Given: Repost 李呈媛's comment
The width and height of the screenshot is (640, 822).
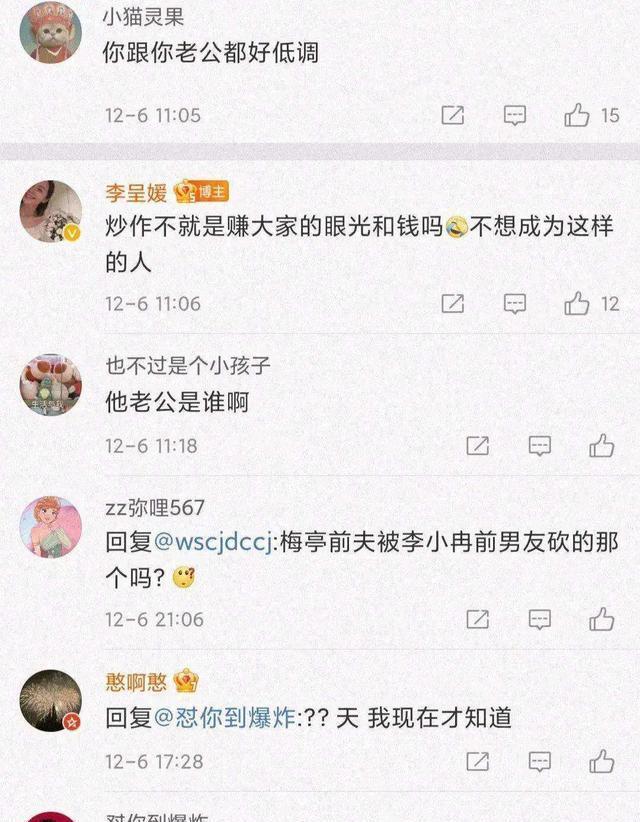Looking at the screenshot, I should coord(453,304).
